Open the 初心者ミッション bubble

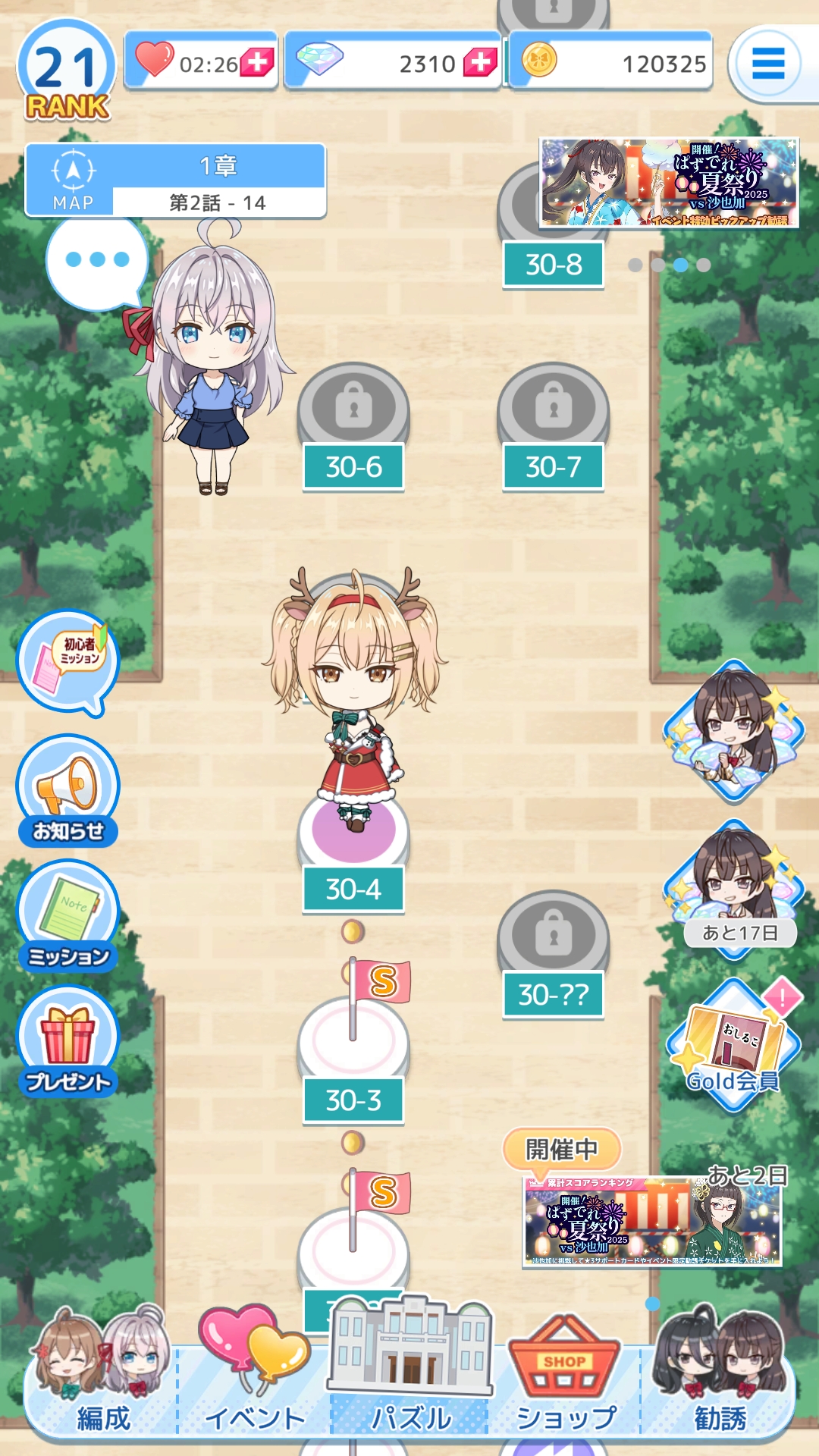point(68,660)
